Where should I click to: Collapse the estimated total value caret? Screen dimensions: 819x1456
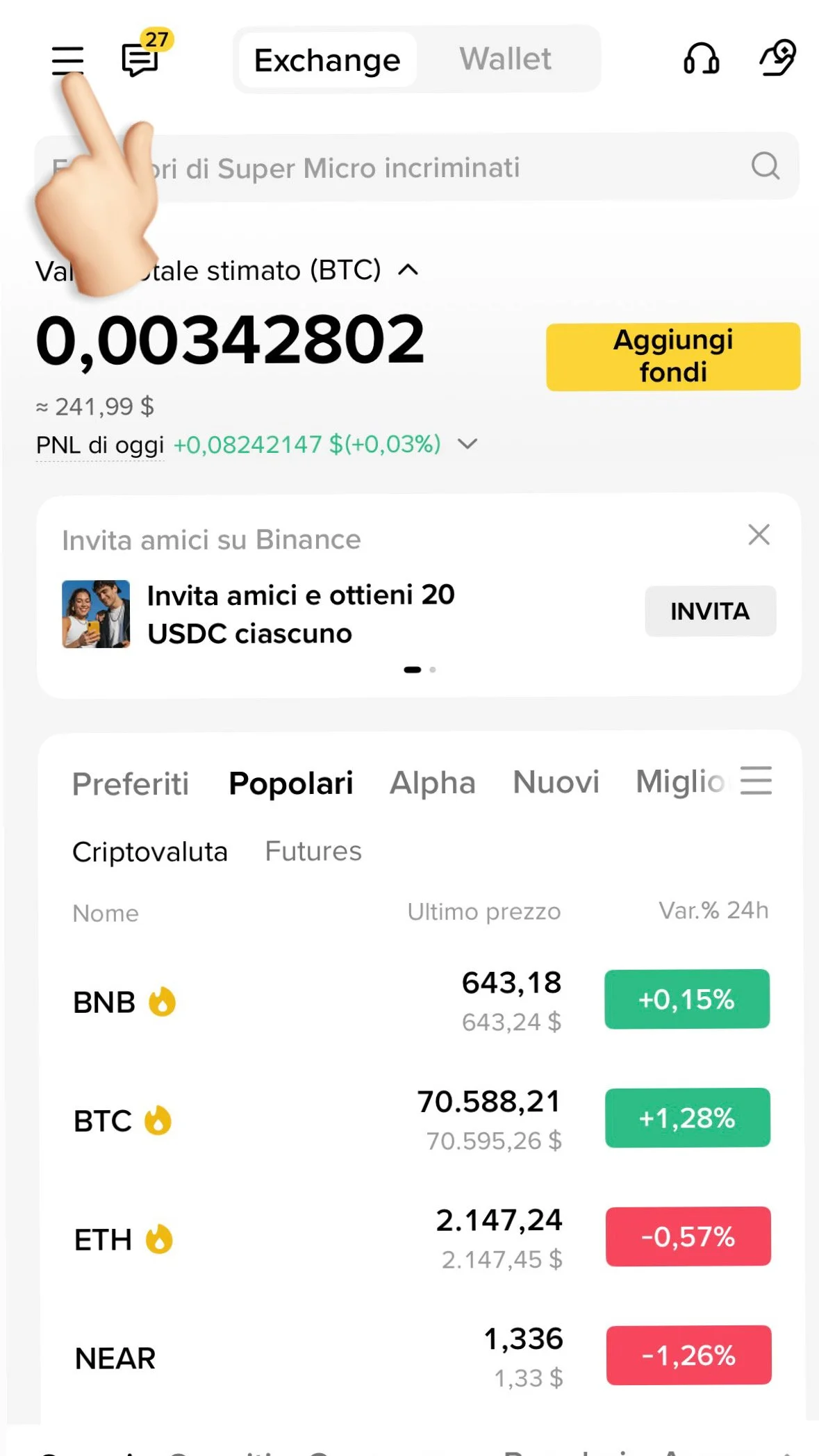(x=408, y=270)
